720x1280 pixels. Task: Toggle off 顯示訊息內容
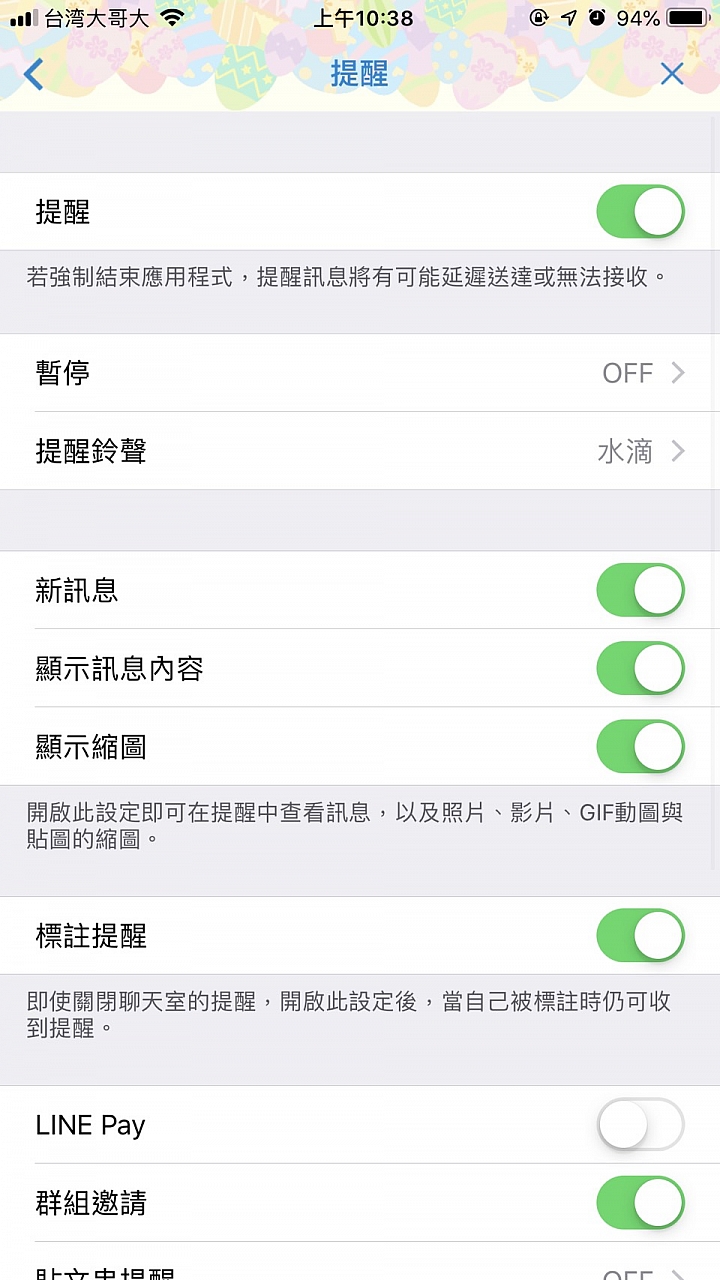(x=640, y=668)
